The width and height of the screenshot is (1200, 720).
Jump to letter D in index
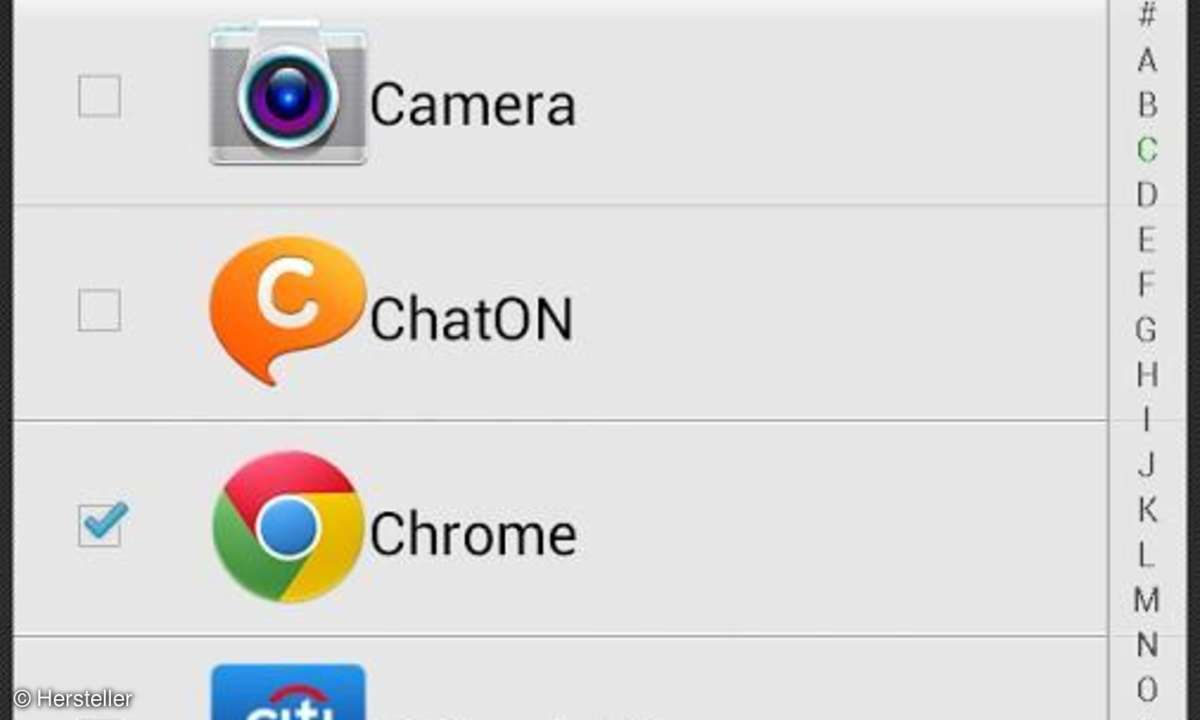[1147, 194]
